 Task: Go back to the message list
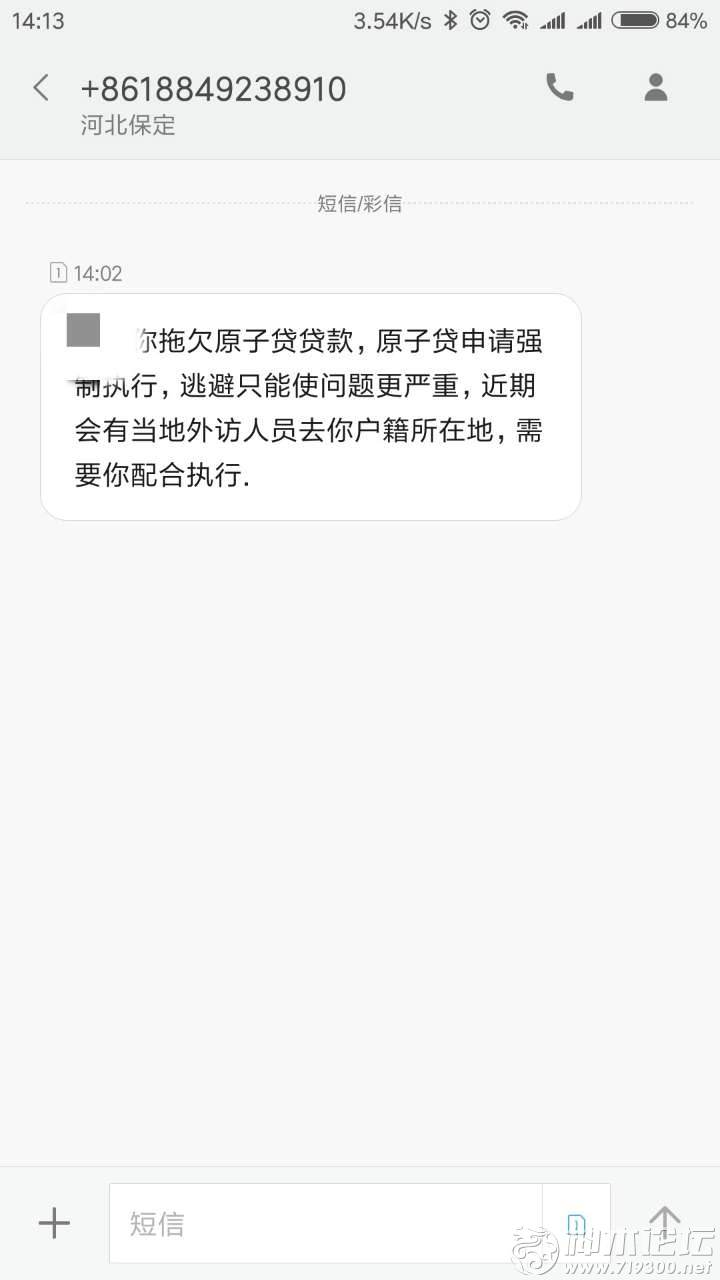(41, 88)
